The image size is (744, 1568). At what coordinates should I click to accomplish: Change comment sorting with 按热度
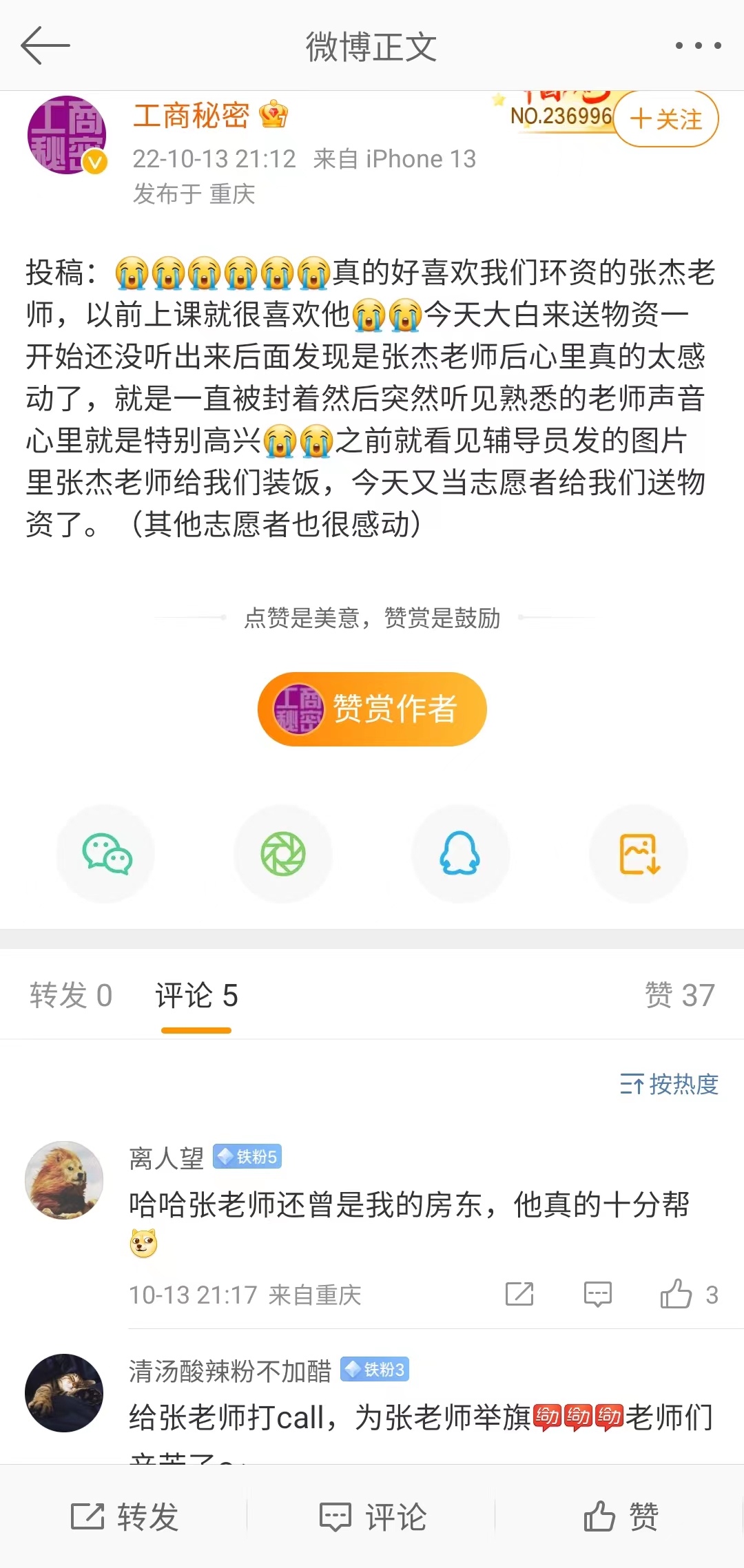click(669, 1085)
